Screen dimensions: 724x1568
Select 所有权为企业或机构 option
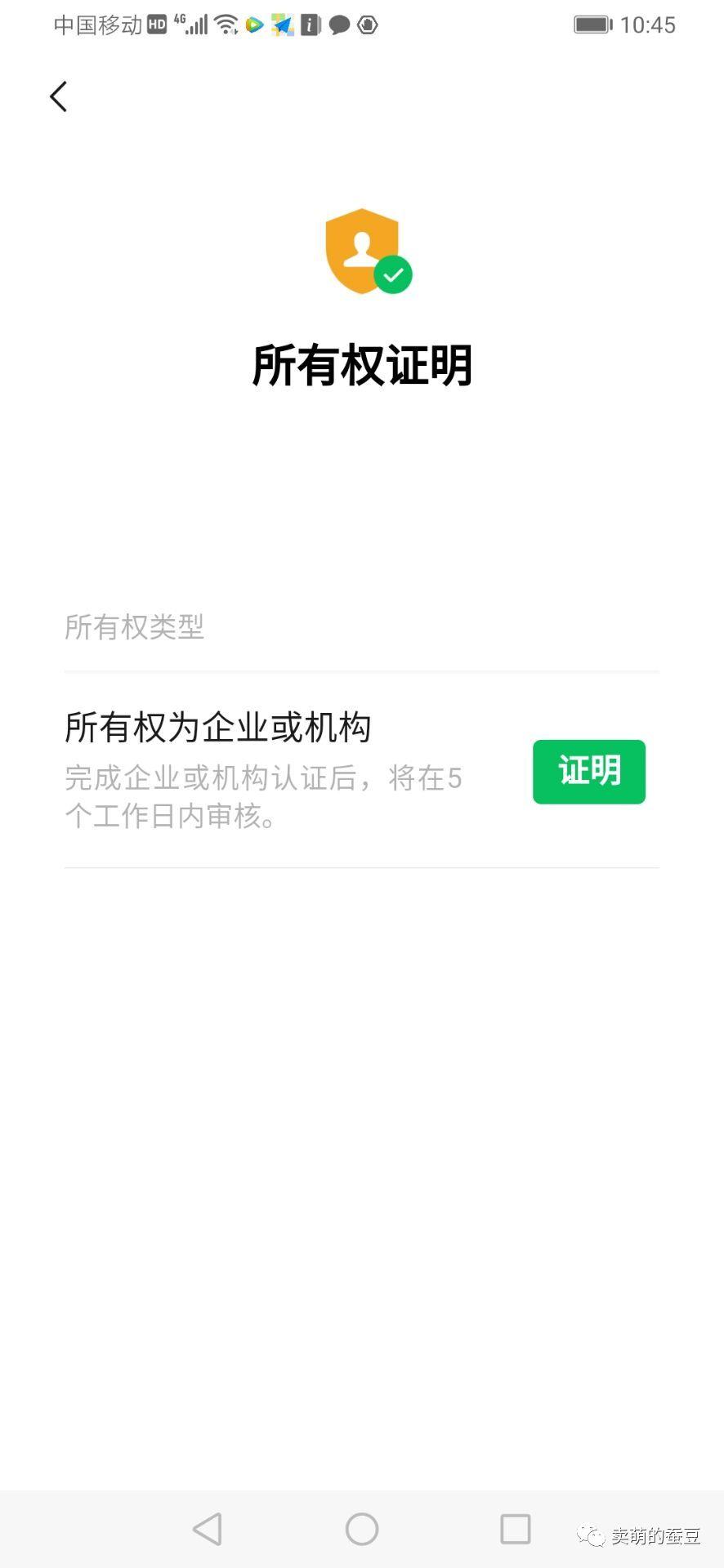(x=217, y=725)
